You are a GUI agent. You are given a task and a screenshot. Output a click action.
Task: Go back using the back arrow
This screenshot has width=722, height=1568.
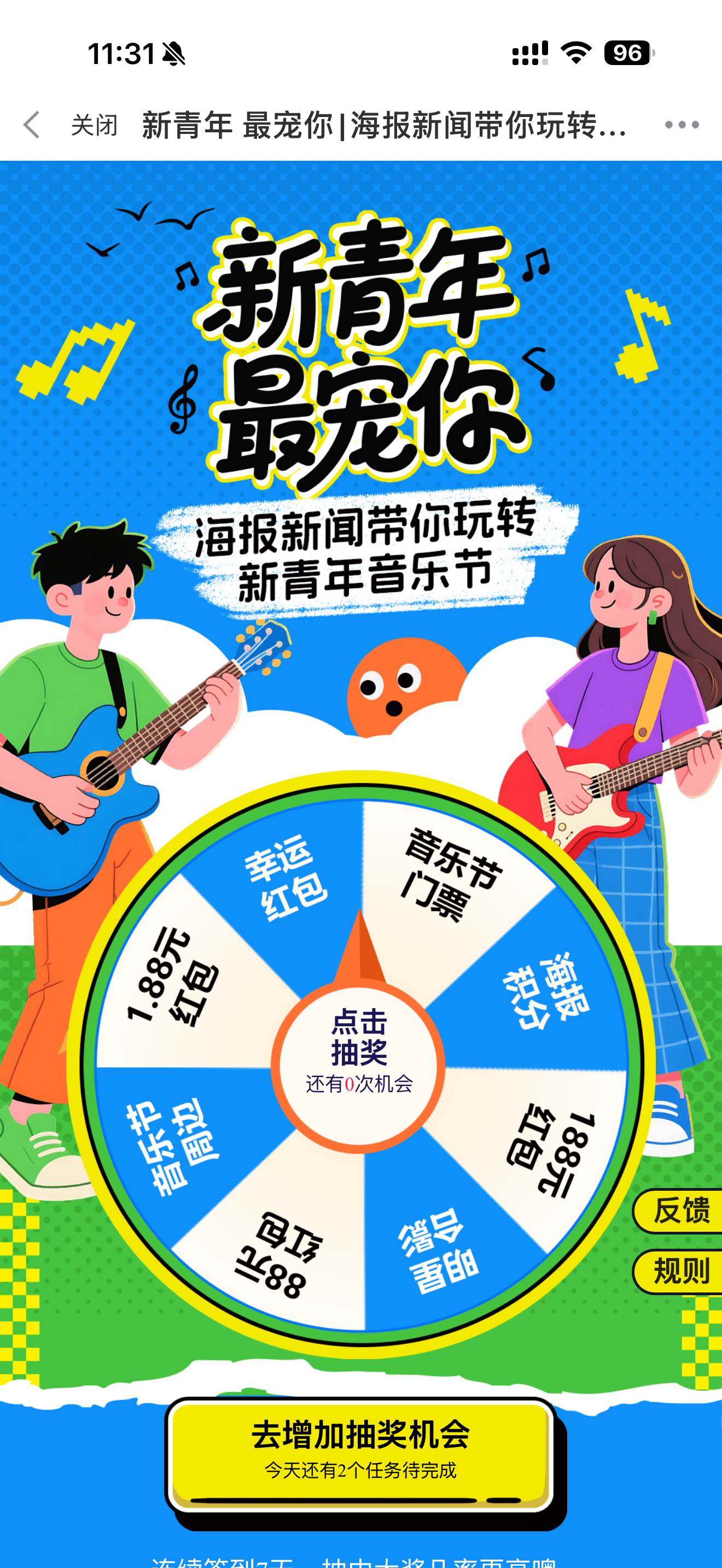32,125
